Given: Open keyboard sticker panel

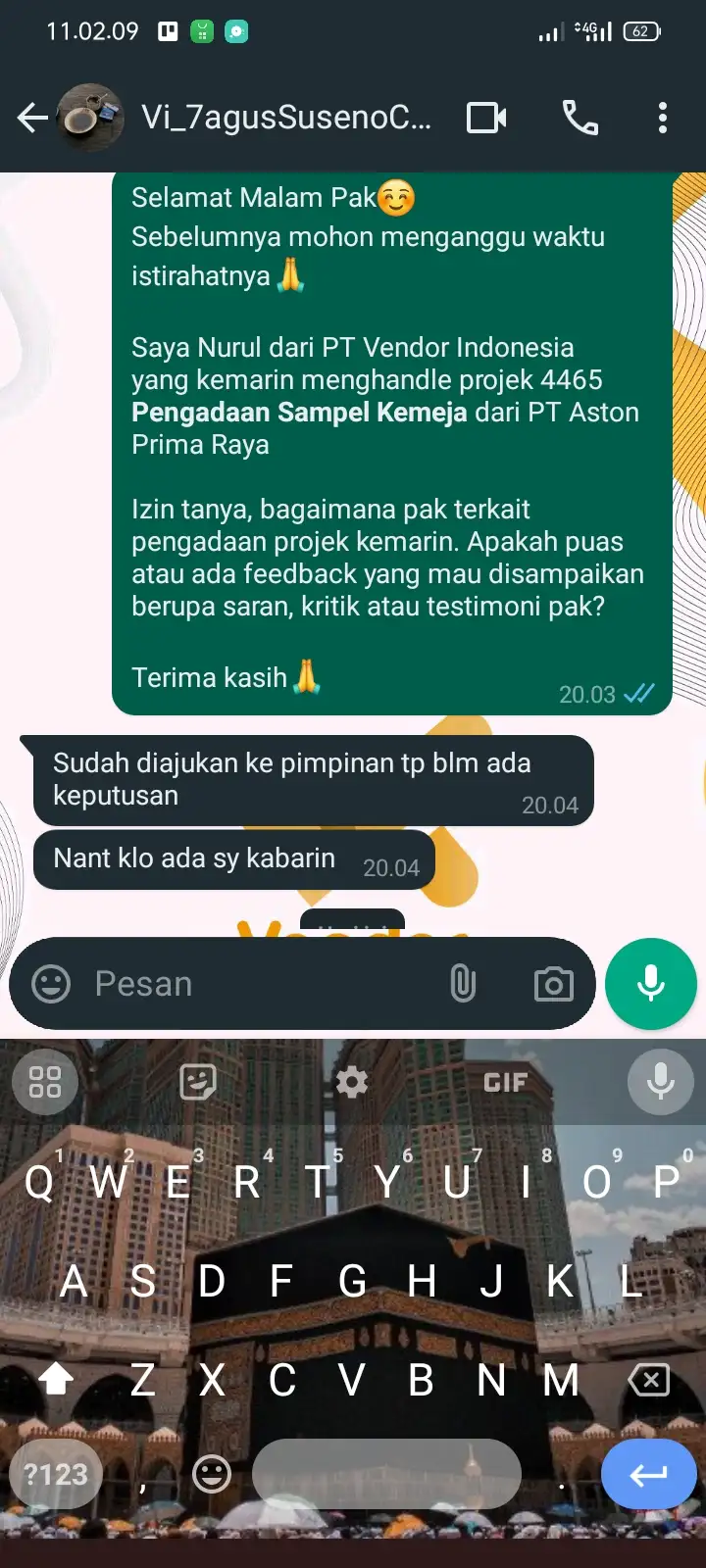Looking at the screenshot, I should pyautogui.click(x=198, y=1082).
